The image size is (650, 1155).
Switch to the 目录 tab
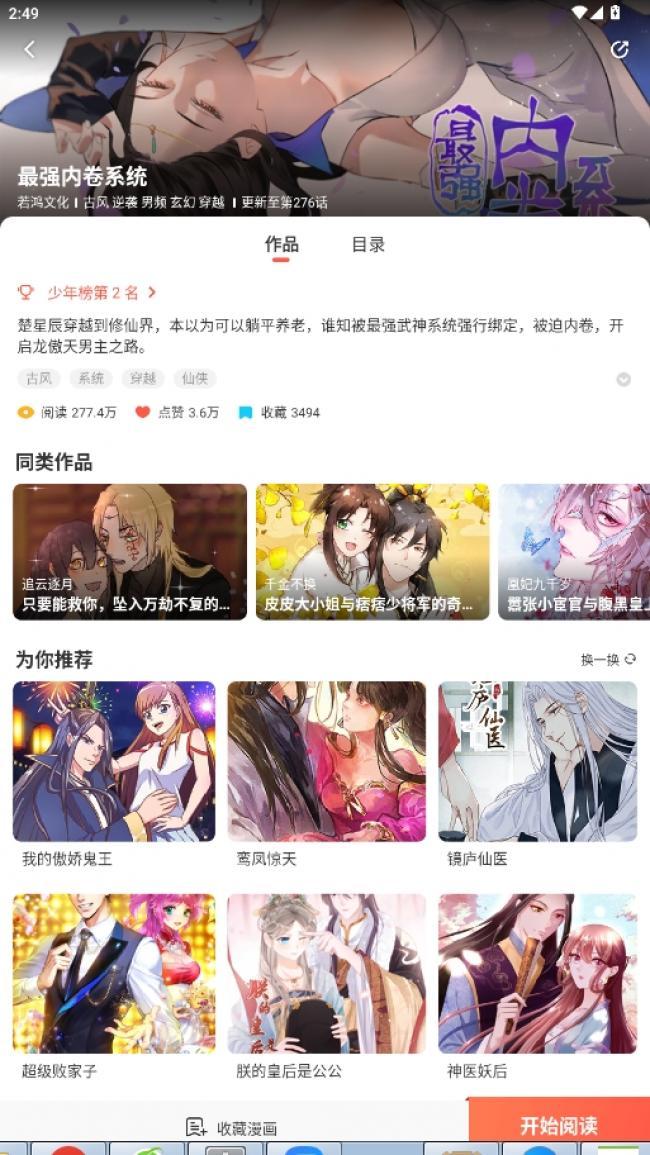[368, 245]
